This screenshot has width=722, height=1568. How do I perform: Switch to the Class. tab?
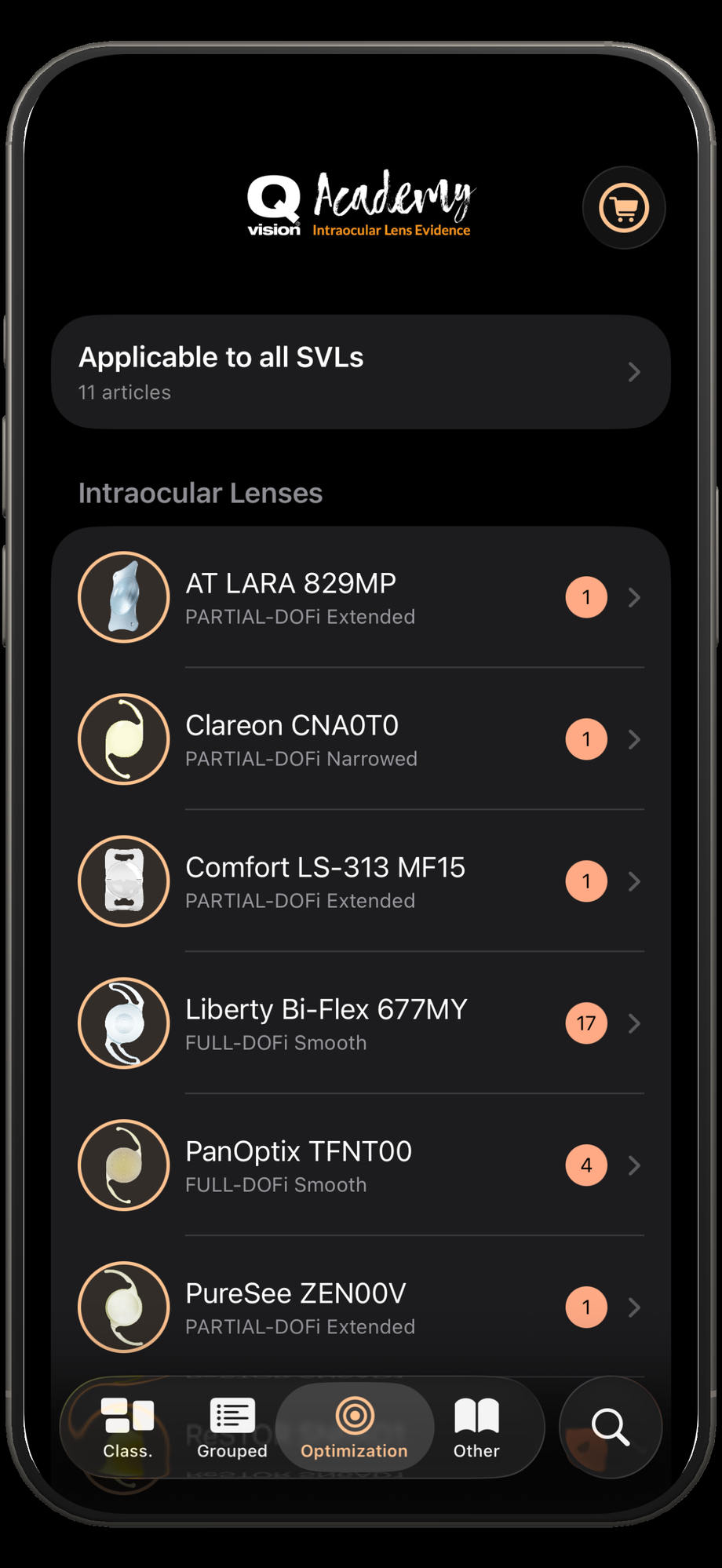pos(128,1428)
